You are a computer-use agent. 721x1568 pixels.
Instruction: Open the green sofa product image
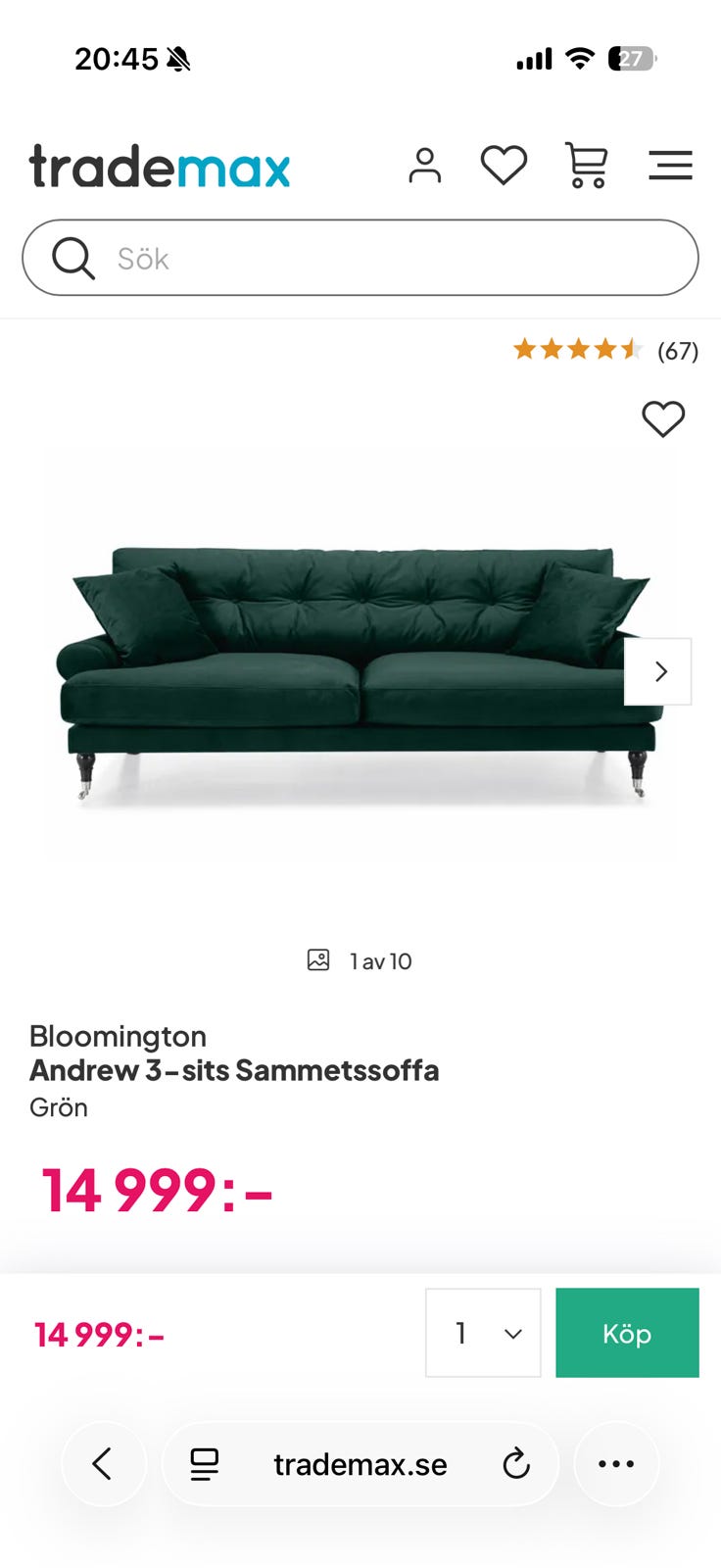[353, 666]
